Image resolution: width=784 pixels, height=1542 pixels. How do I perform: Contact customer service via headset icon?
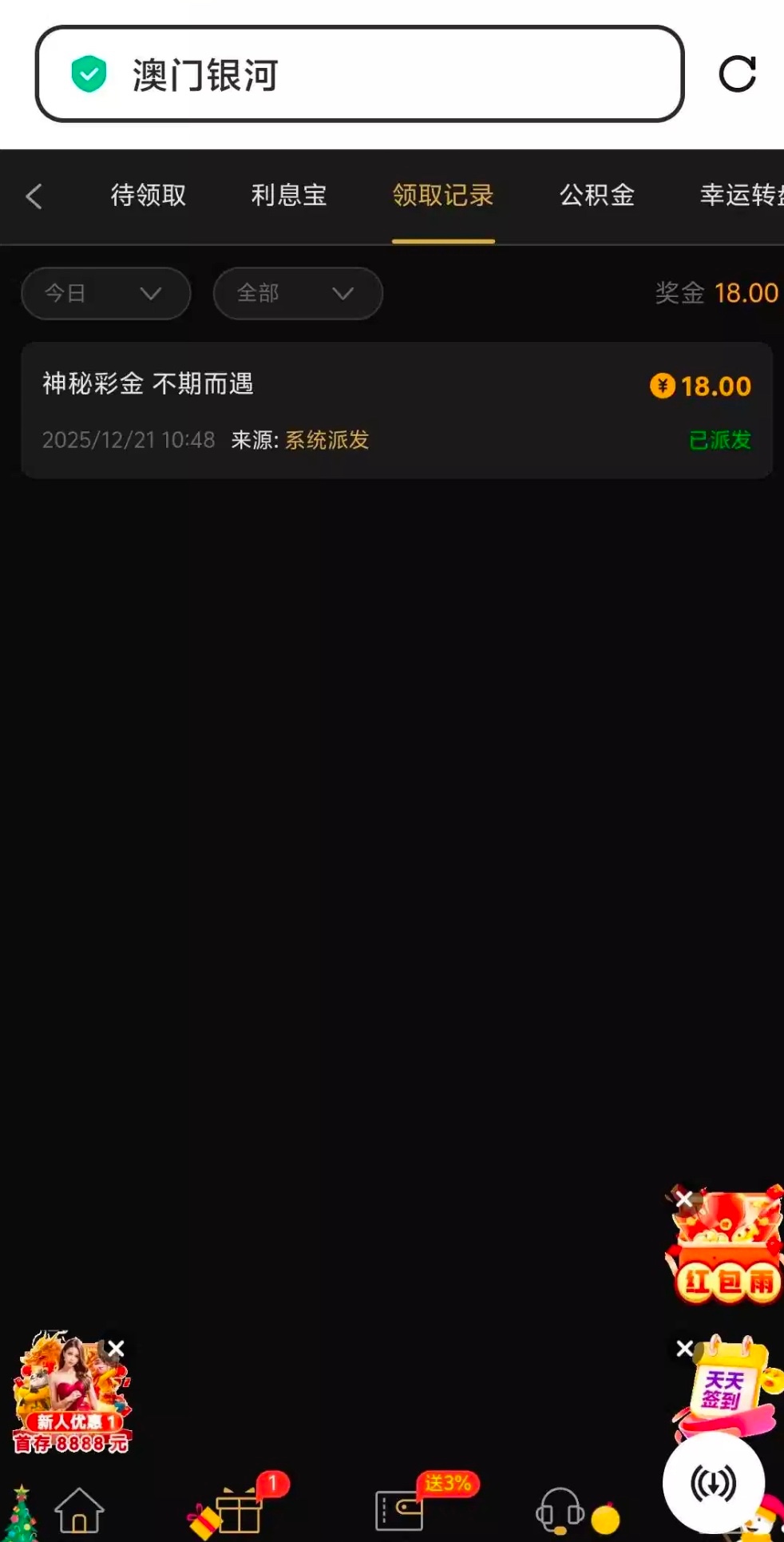[560, 1509]
